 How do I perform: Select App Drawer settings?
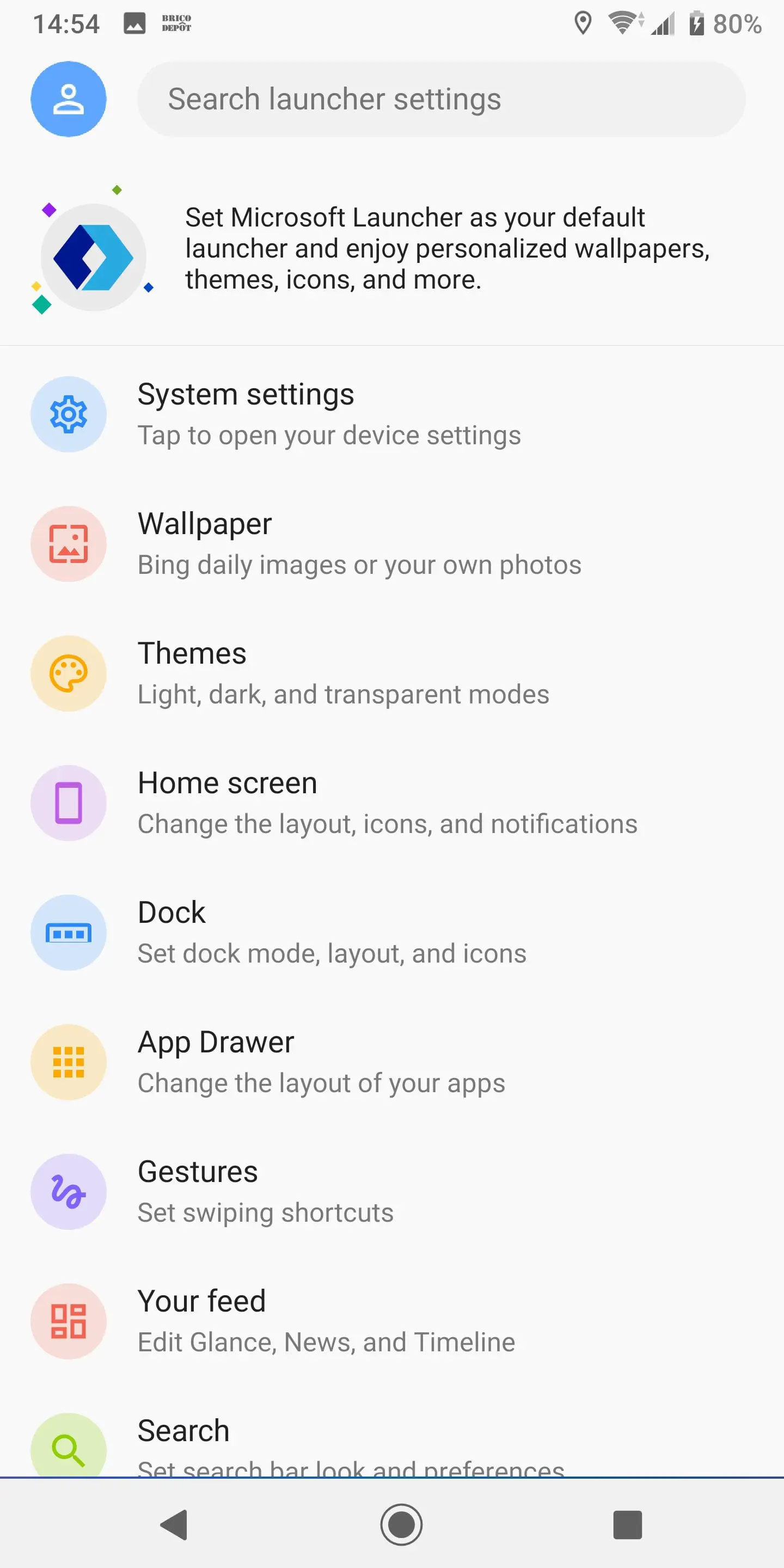click(x=392, y=1062)
